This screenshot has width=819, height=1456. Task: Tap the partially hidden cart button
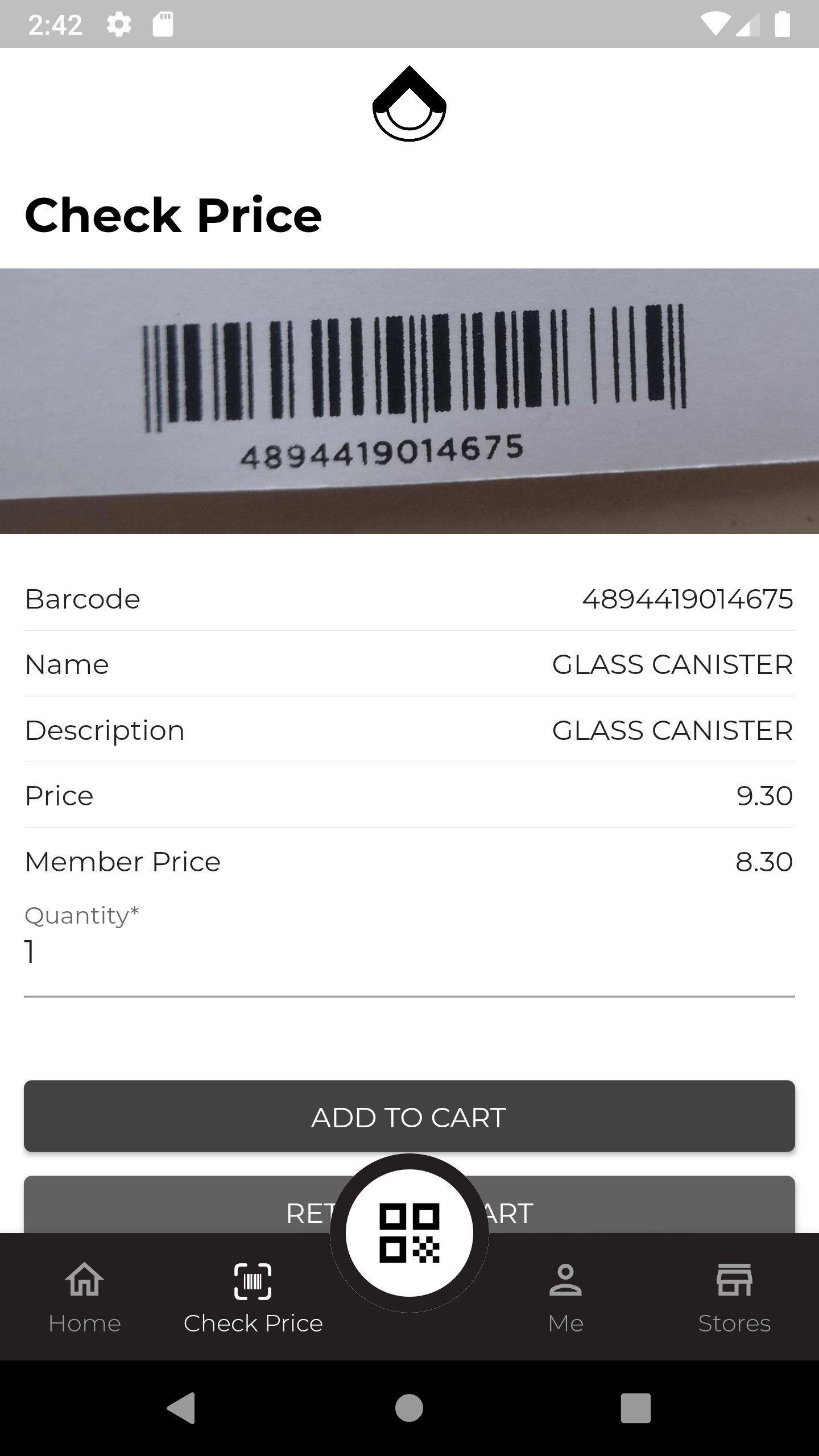tap(626, 1206)
